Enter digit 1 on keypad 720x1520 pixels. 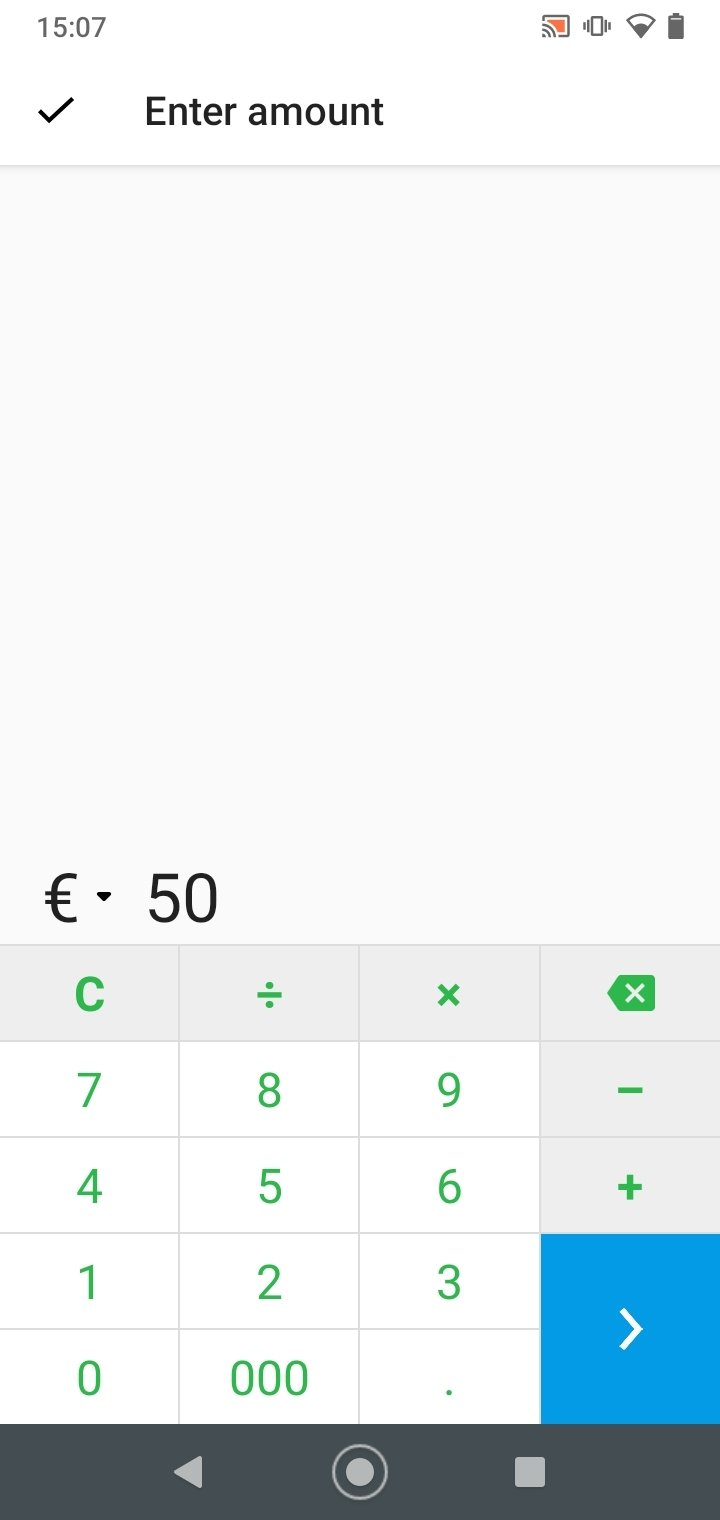89,1281
